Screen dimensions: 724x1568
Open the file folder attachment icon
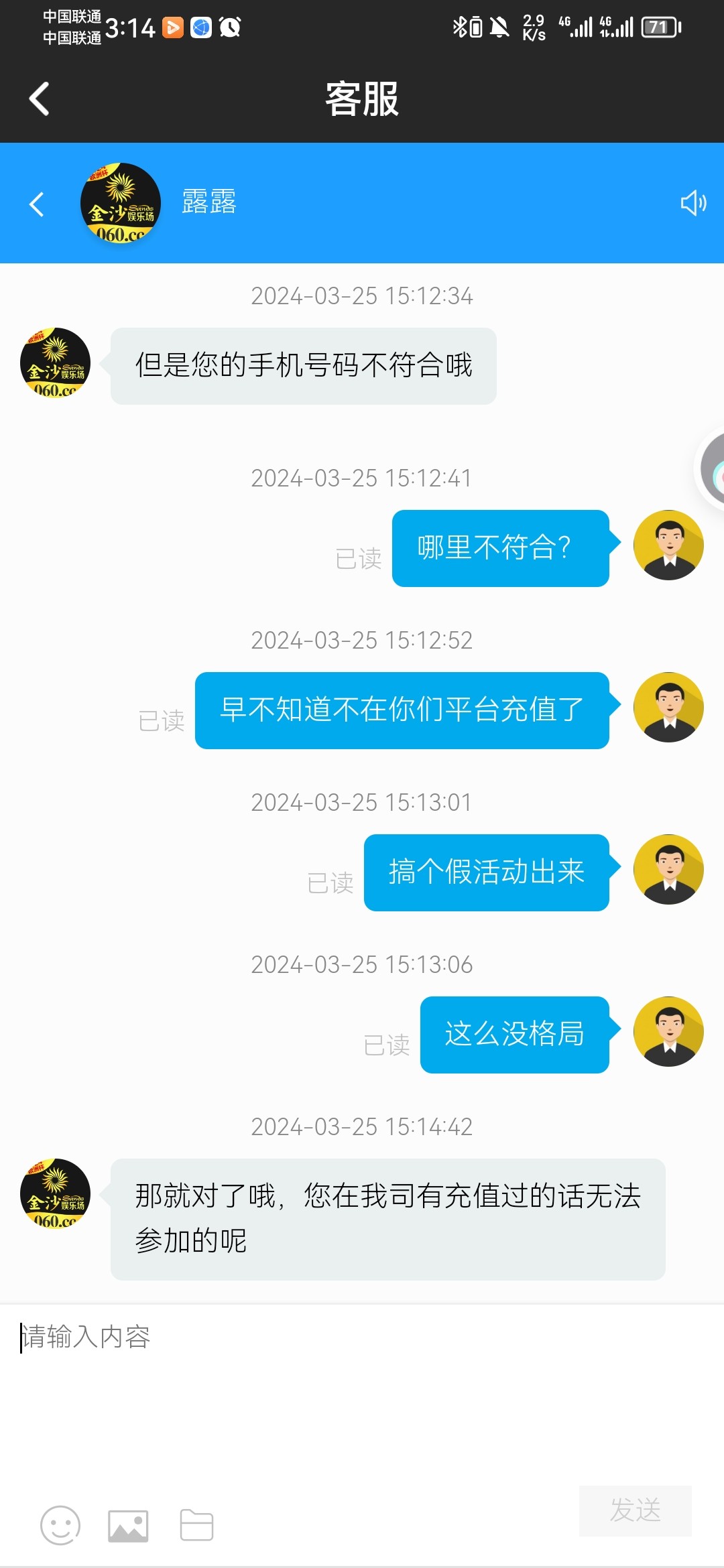coord(196,1526)
